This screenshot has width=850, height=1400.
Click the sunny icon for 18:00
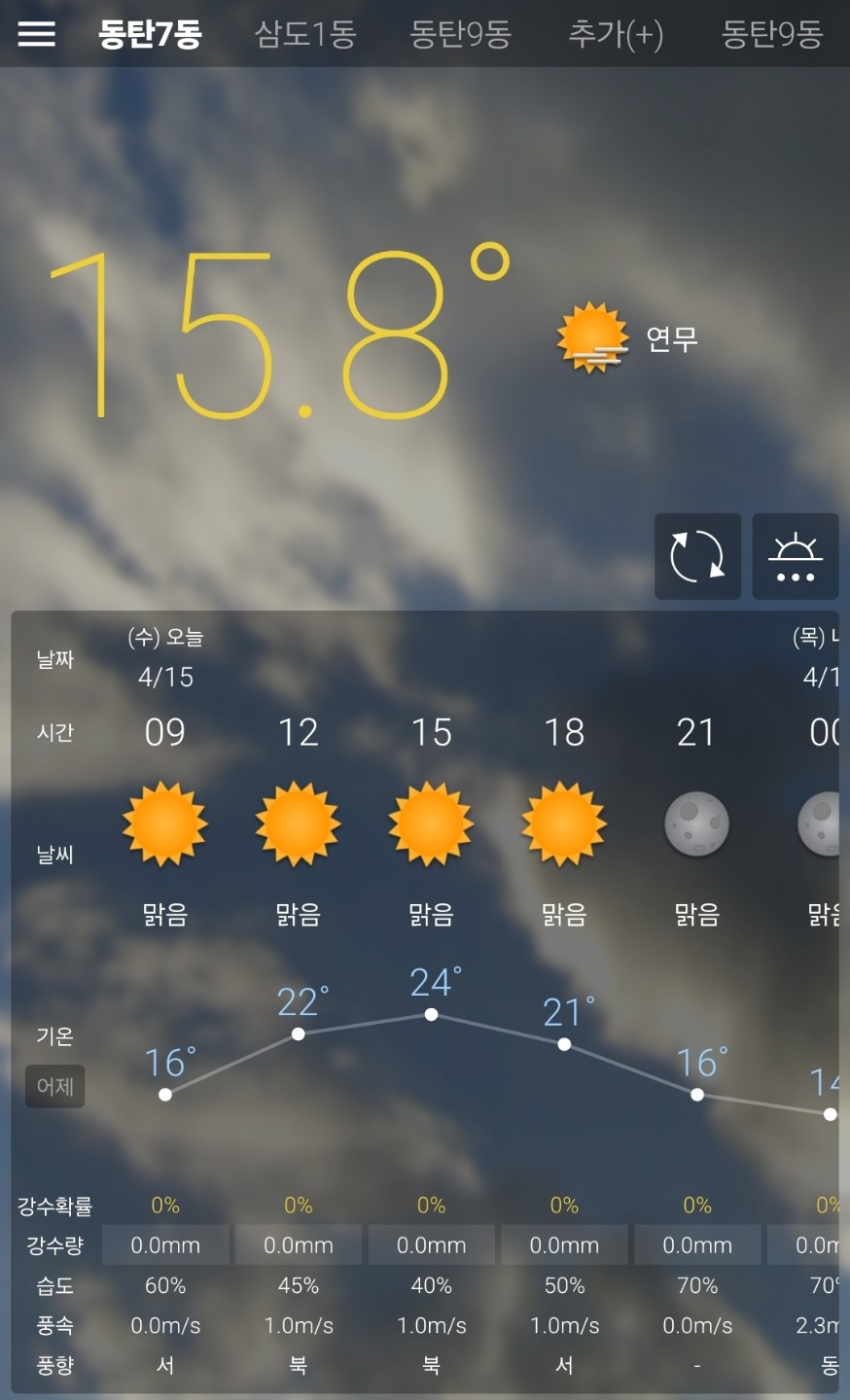tap(564, 824)
